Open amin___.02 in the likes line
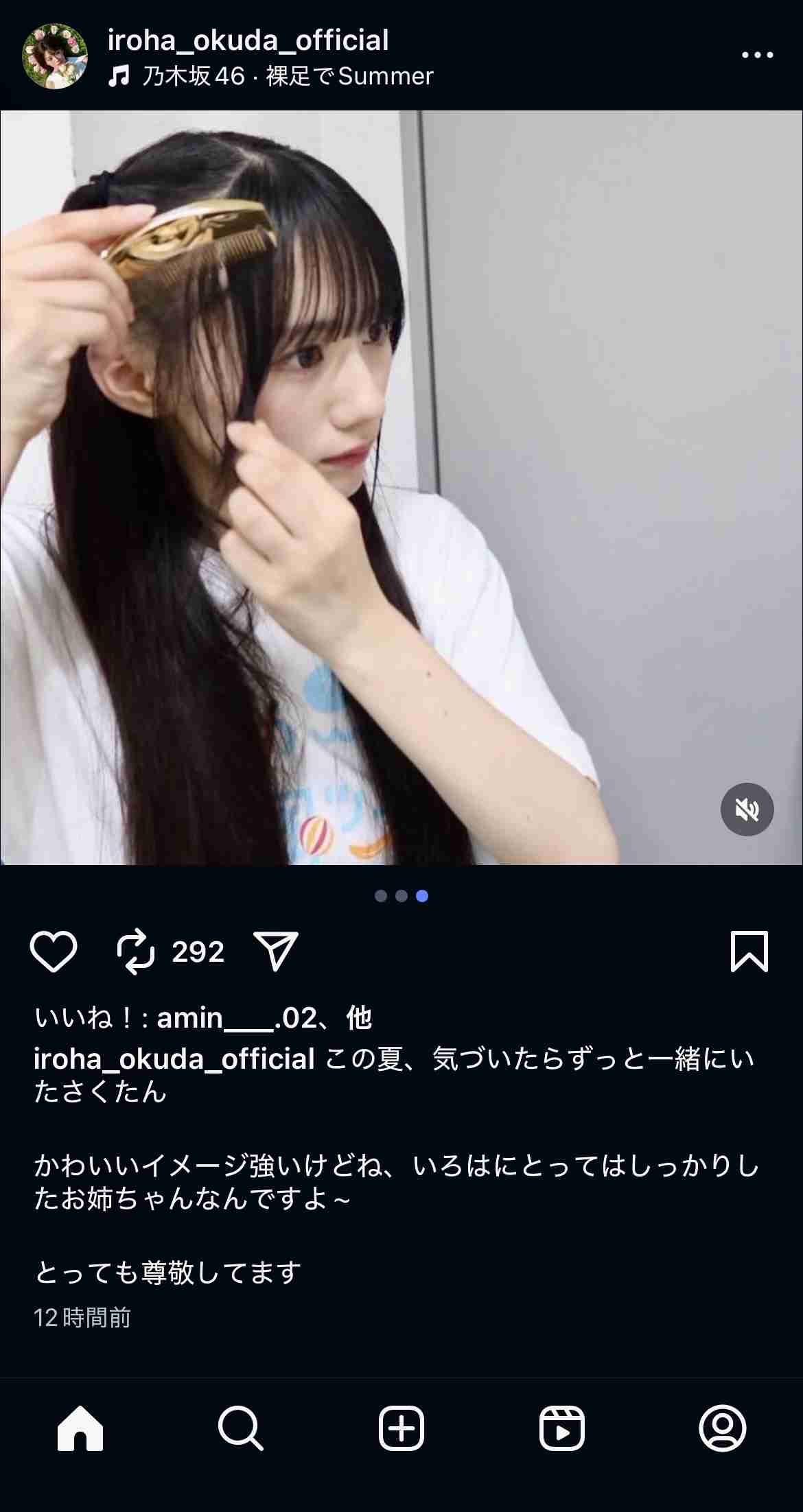Screen dimensions: 803x1512 pos(237,1018)
